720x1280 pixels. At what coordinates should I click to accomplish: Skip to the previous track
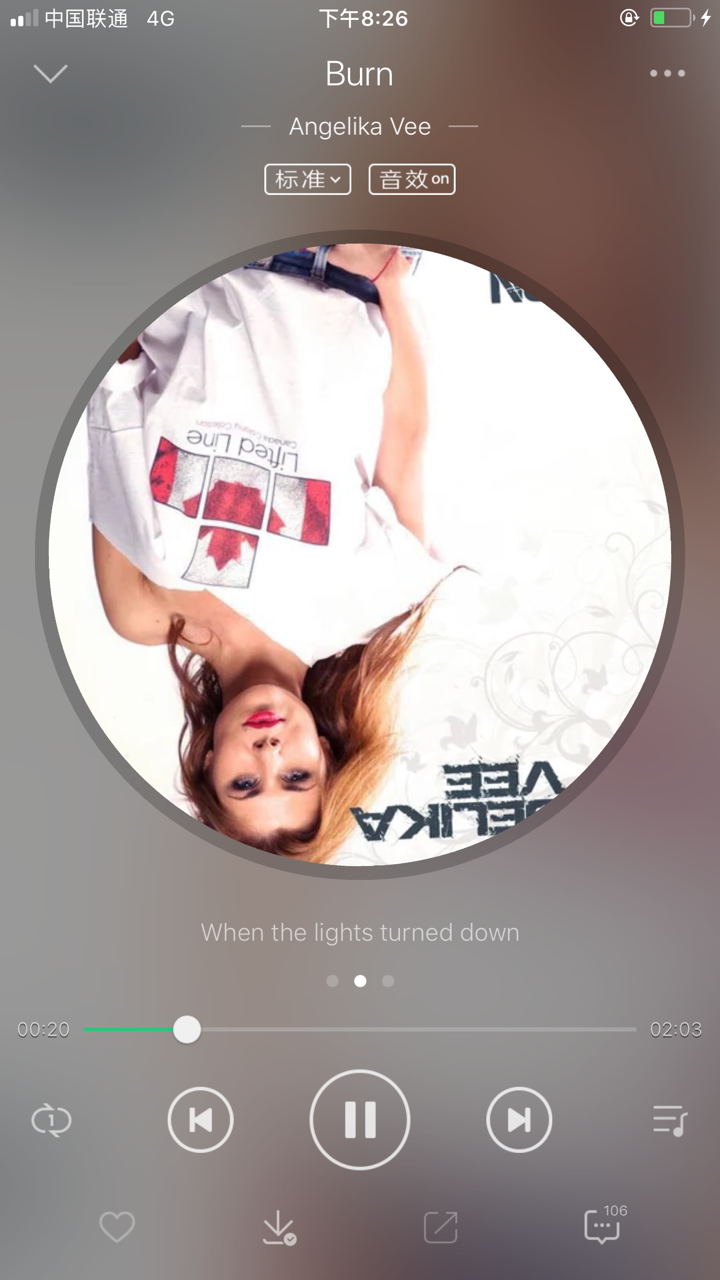point(200,1119)
